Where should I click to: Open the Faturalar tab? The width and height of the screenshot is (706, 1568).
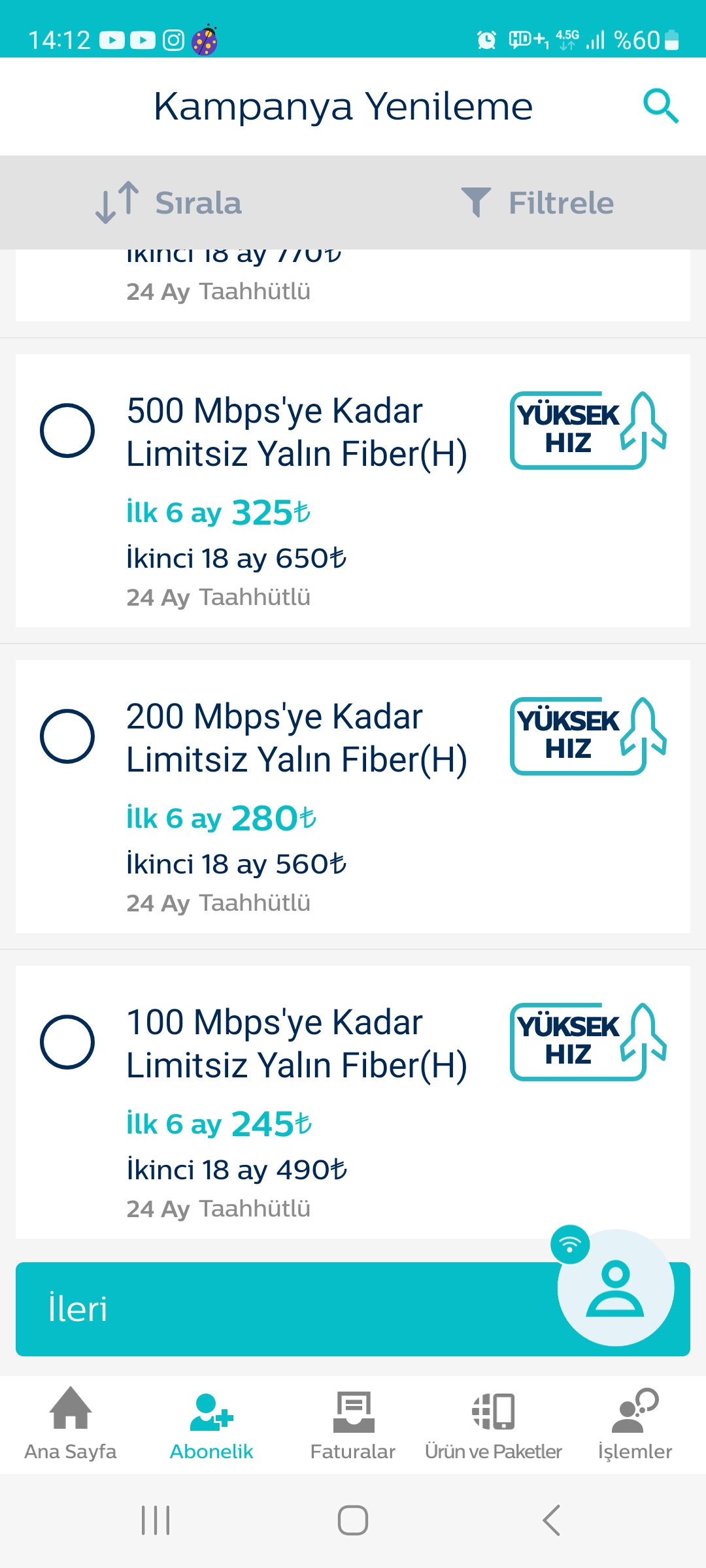click(353, 1424)
